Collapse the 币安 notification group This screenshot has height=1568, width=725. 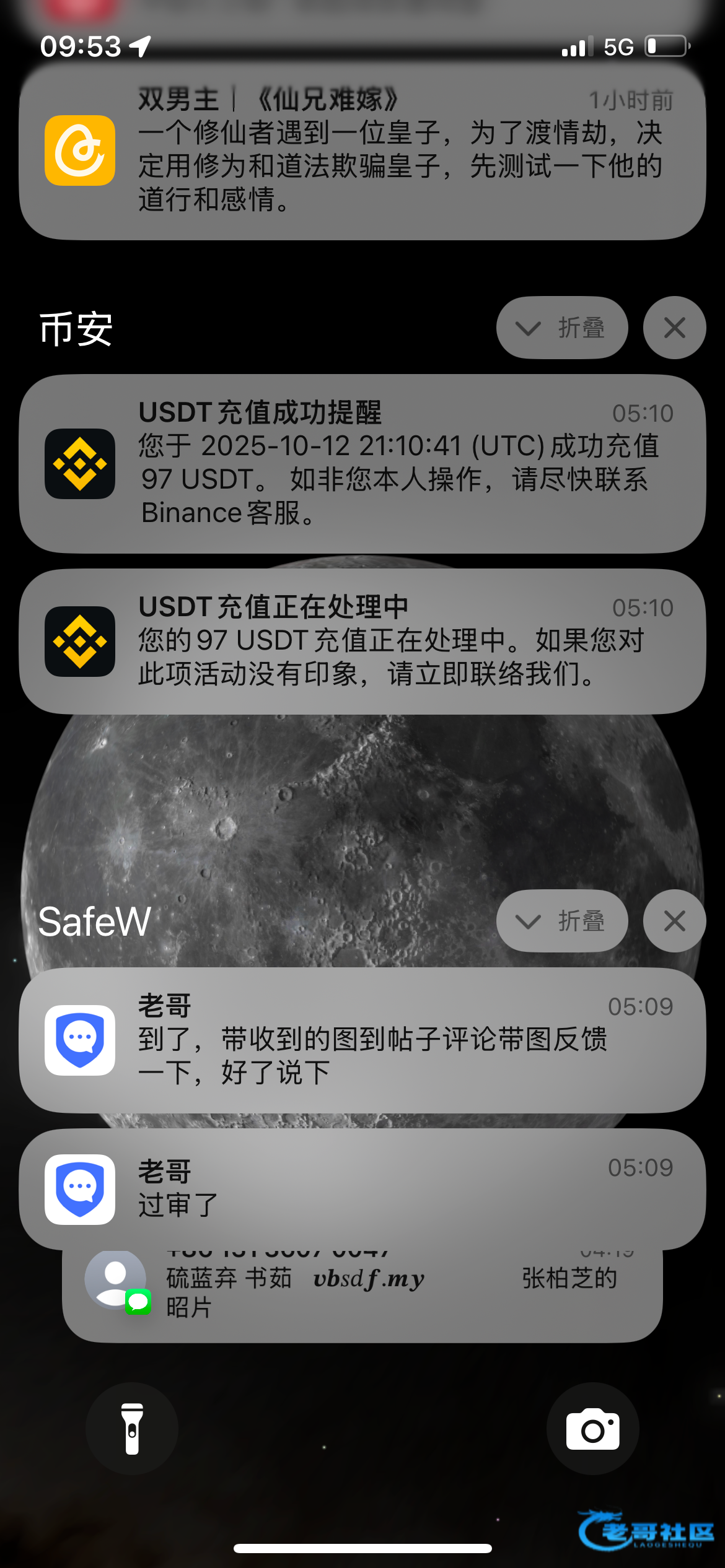point(561,328)
